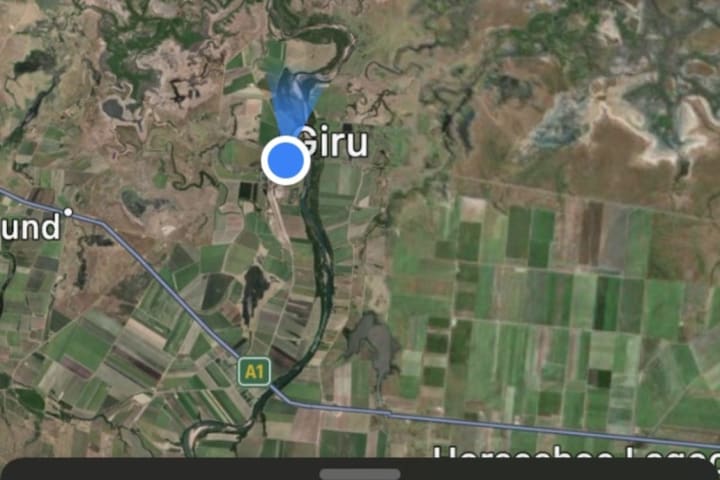Expand the bottom sheet handle
The width and height of the screenshot is (720, 480).
360,473
